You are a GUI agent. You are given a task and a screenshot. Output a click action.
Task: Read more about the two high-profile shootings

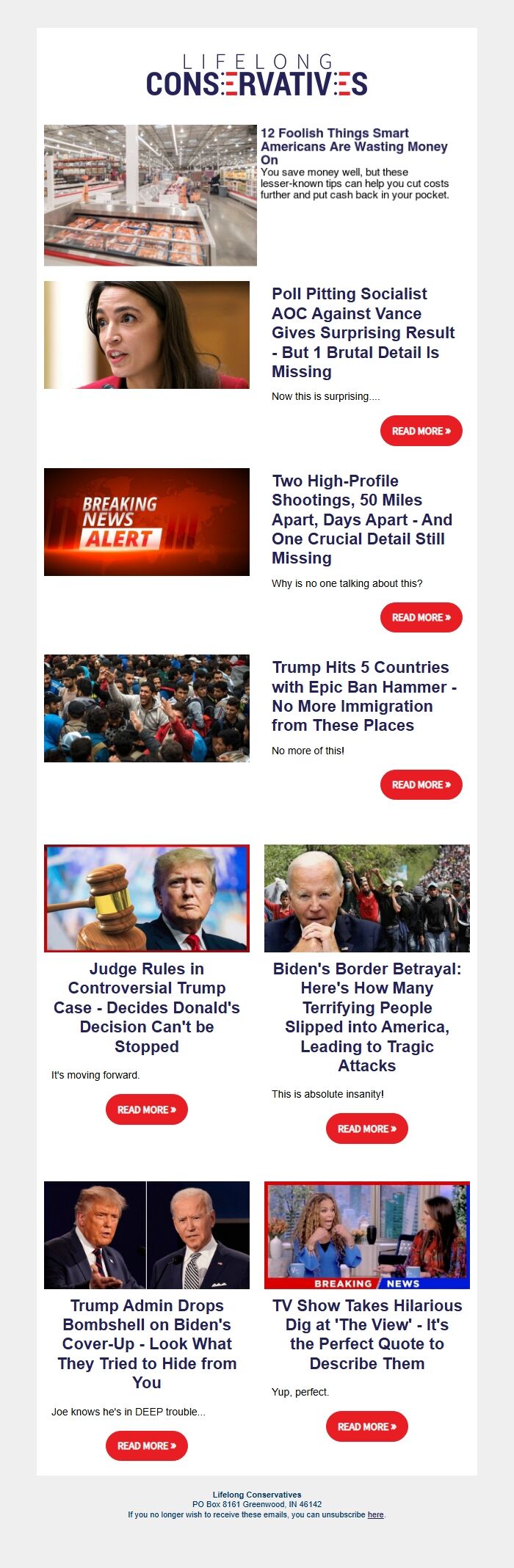point(421,617)
